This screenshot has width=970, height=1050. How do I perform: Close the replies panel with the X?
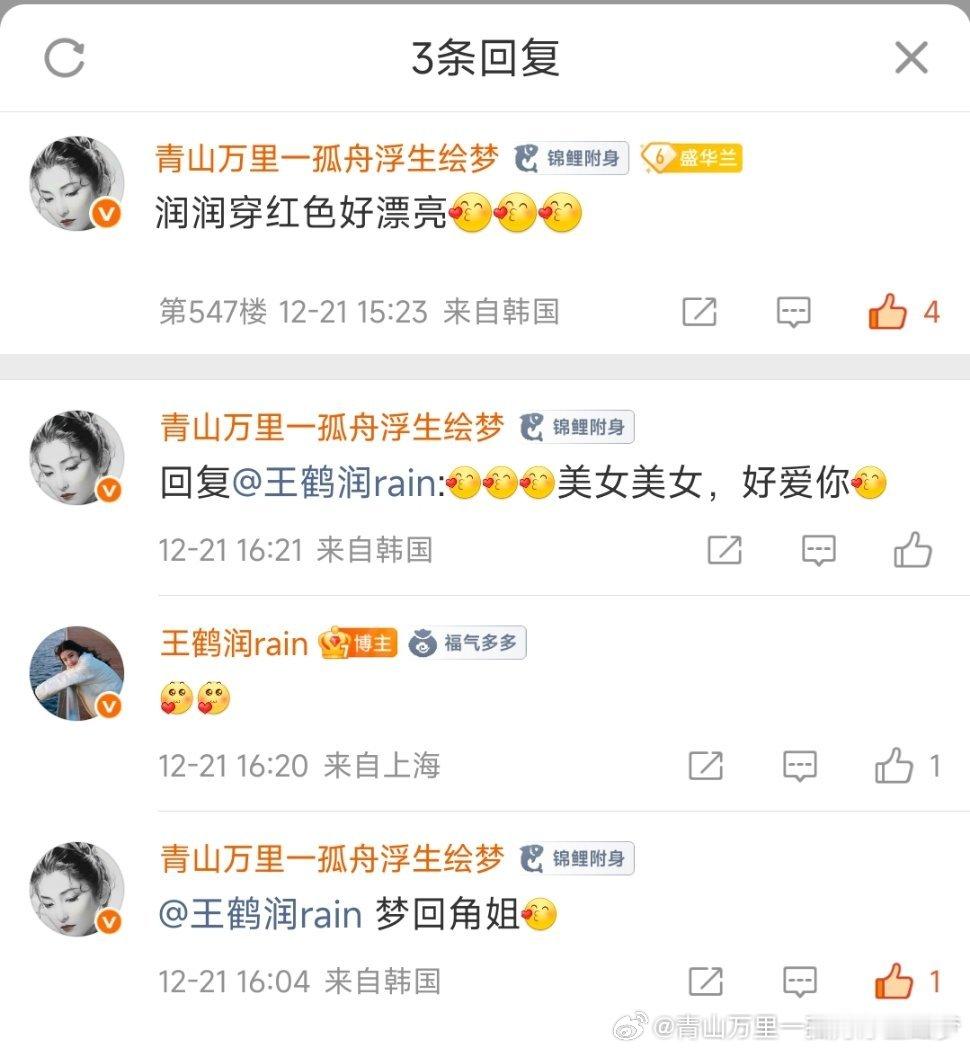[911, 58]
